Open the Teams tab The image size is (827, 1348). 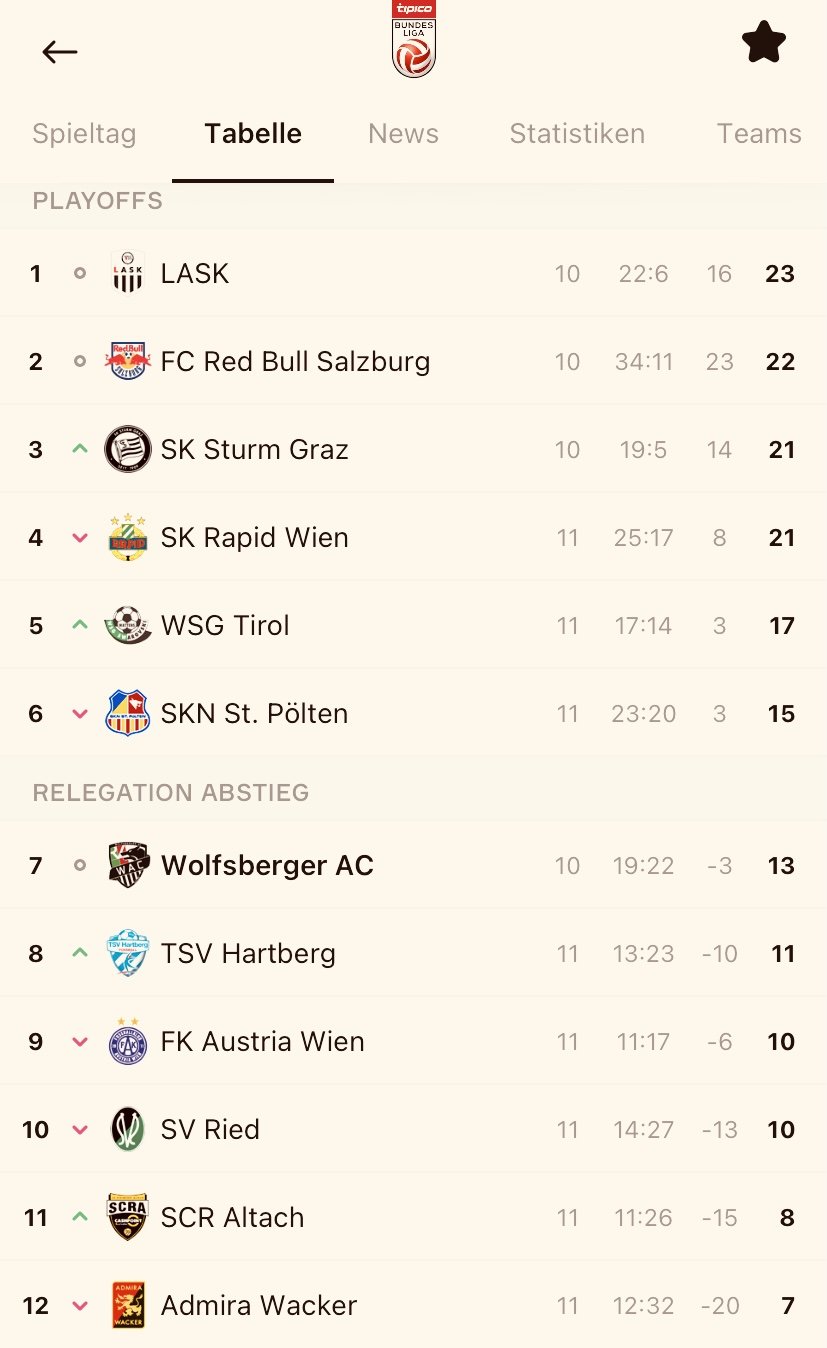point(759,134)
